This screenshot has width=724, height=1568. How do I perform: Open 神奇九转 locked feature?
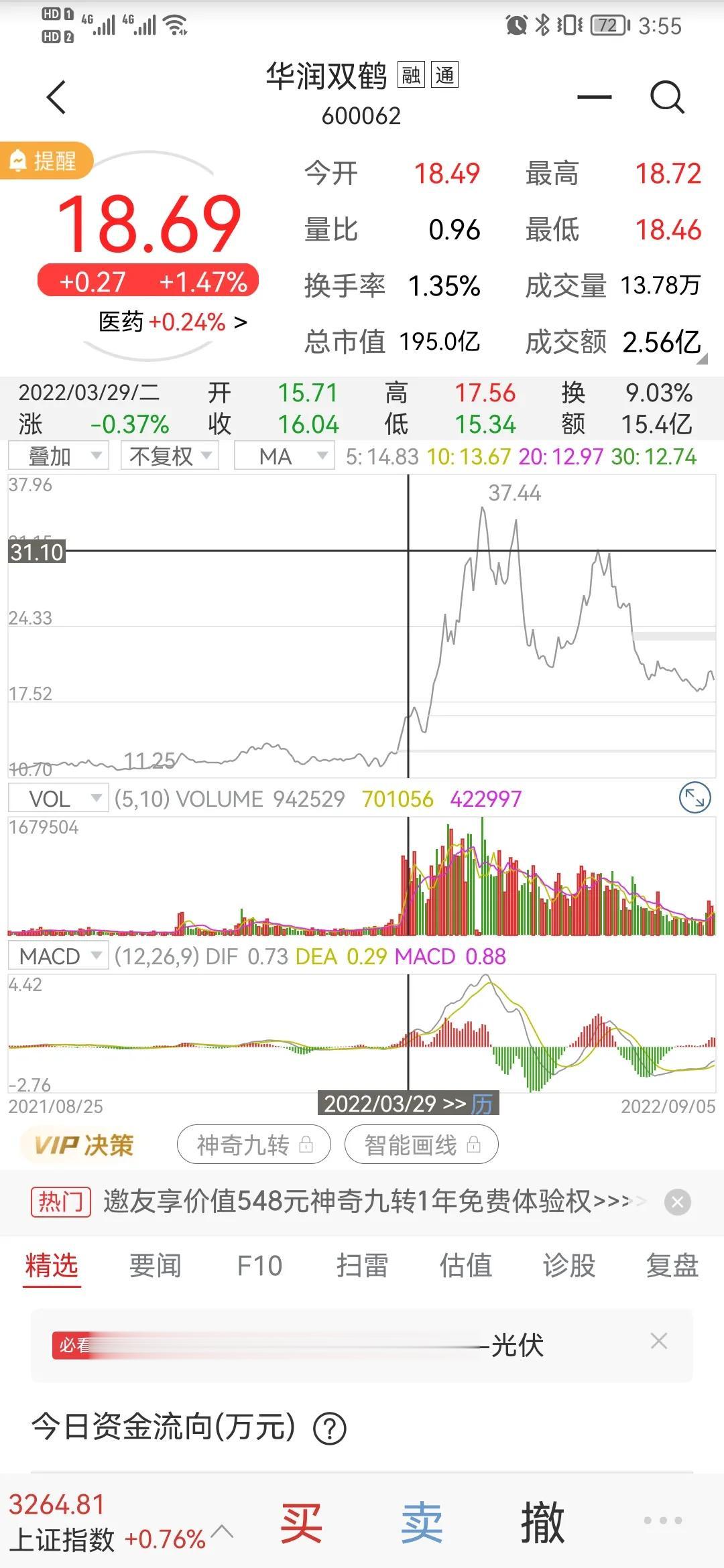pos(254,1145)
